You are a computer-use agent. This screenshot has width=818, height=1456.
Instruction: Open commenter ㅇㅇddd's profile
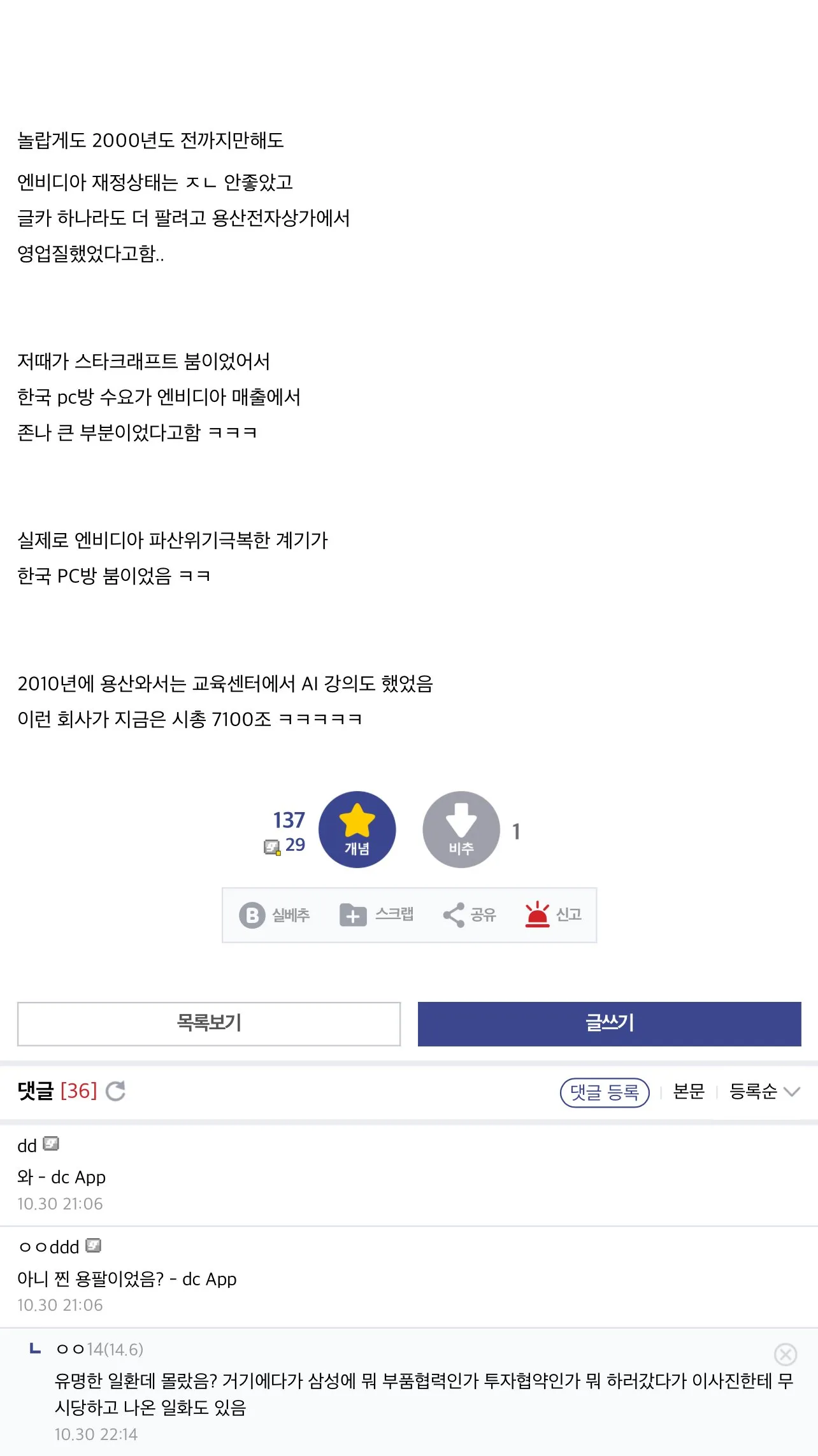[x=50, y=1247]
